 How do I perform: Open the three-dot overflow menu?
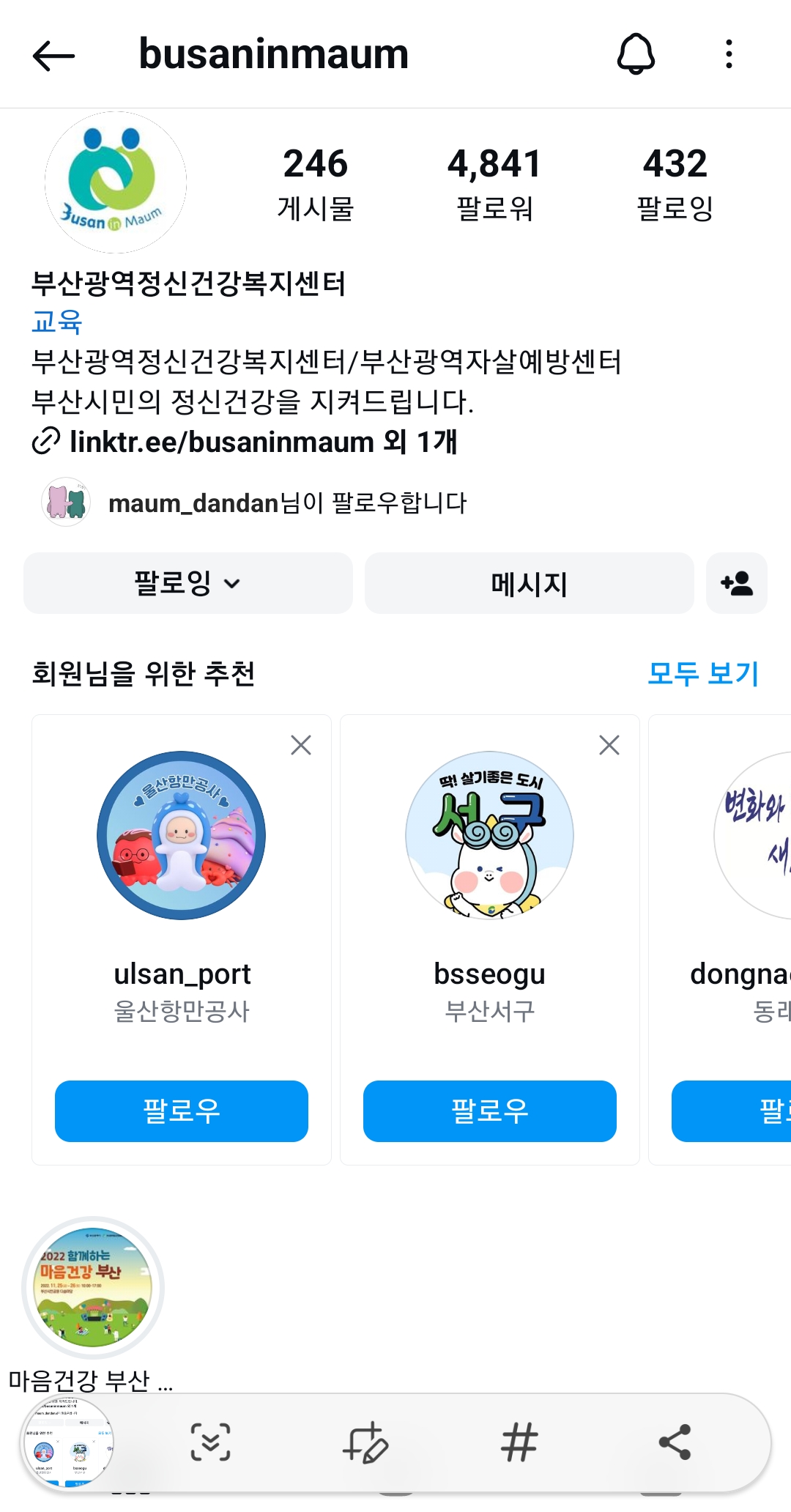pos(729,54)
